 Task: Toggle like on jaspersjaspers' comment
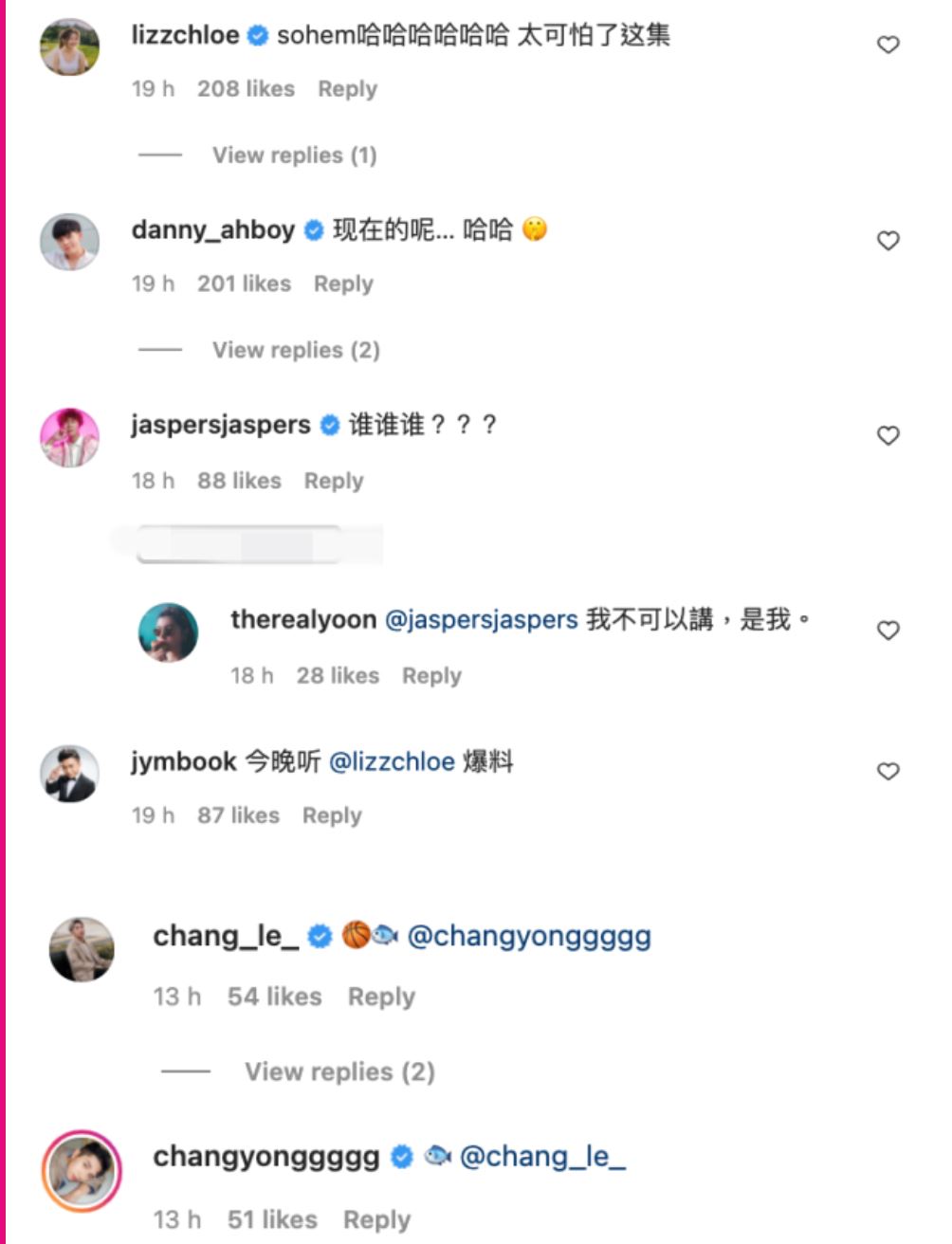click(x=889, y=435)
